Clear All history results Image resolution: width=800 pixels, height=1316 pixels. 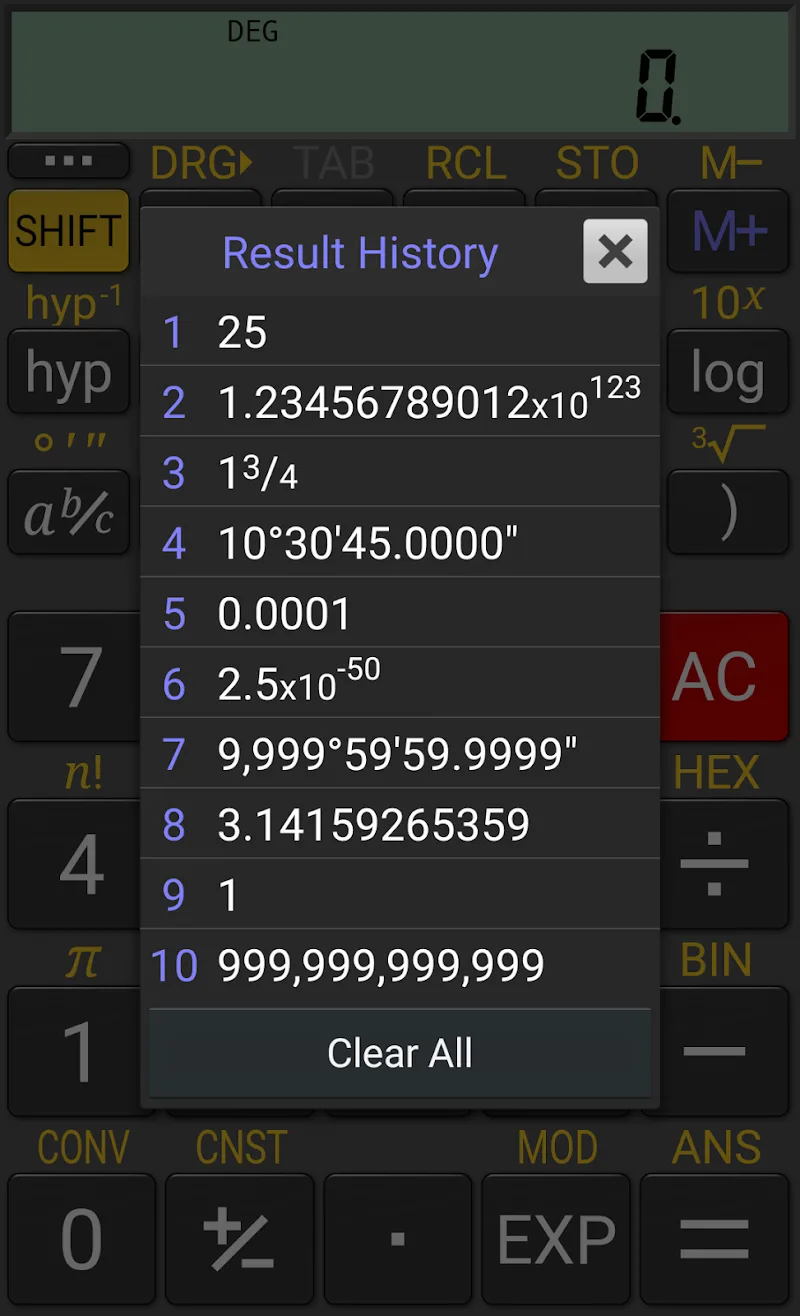[400, 1053]
